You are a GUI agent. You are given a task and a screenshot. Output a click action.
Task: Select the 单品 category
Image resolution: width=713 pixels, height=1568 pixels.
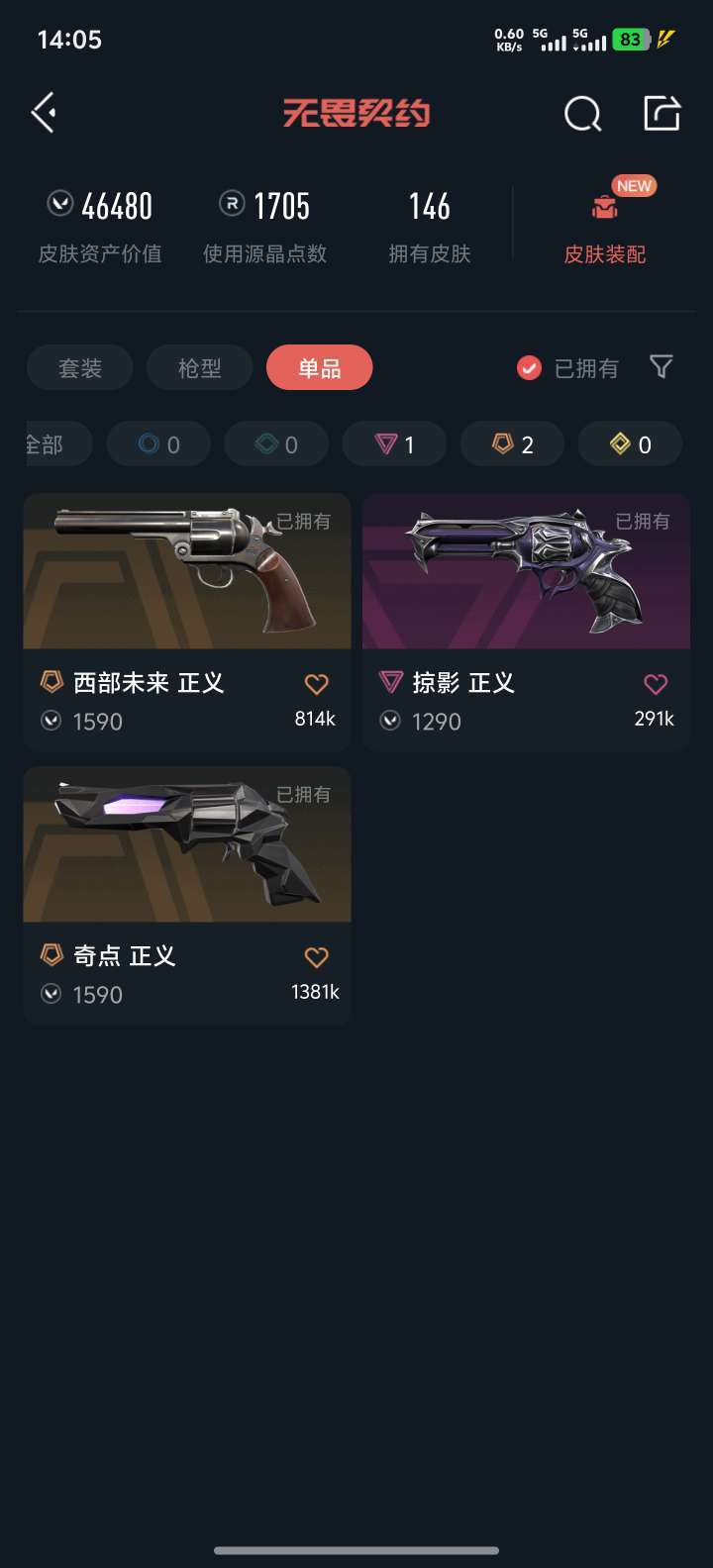[319, 367]
